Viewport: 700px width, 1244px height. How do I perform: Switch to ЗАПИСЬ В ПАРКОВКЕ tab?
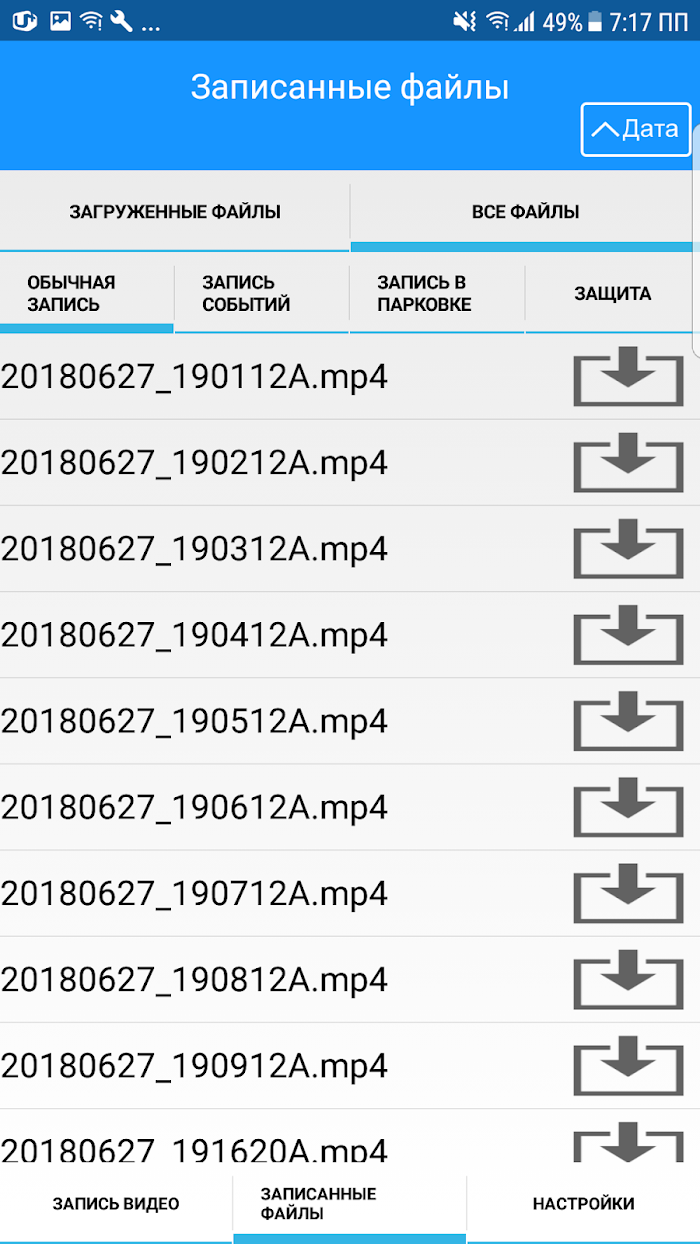pyautogui.click(x=437, y=294)
